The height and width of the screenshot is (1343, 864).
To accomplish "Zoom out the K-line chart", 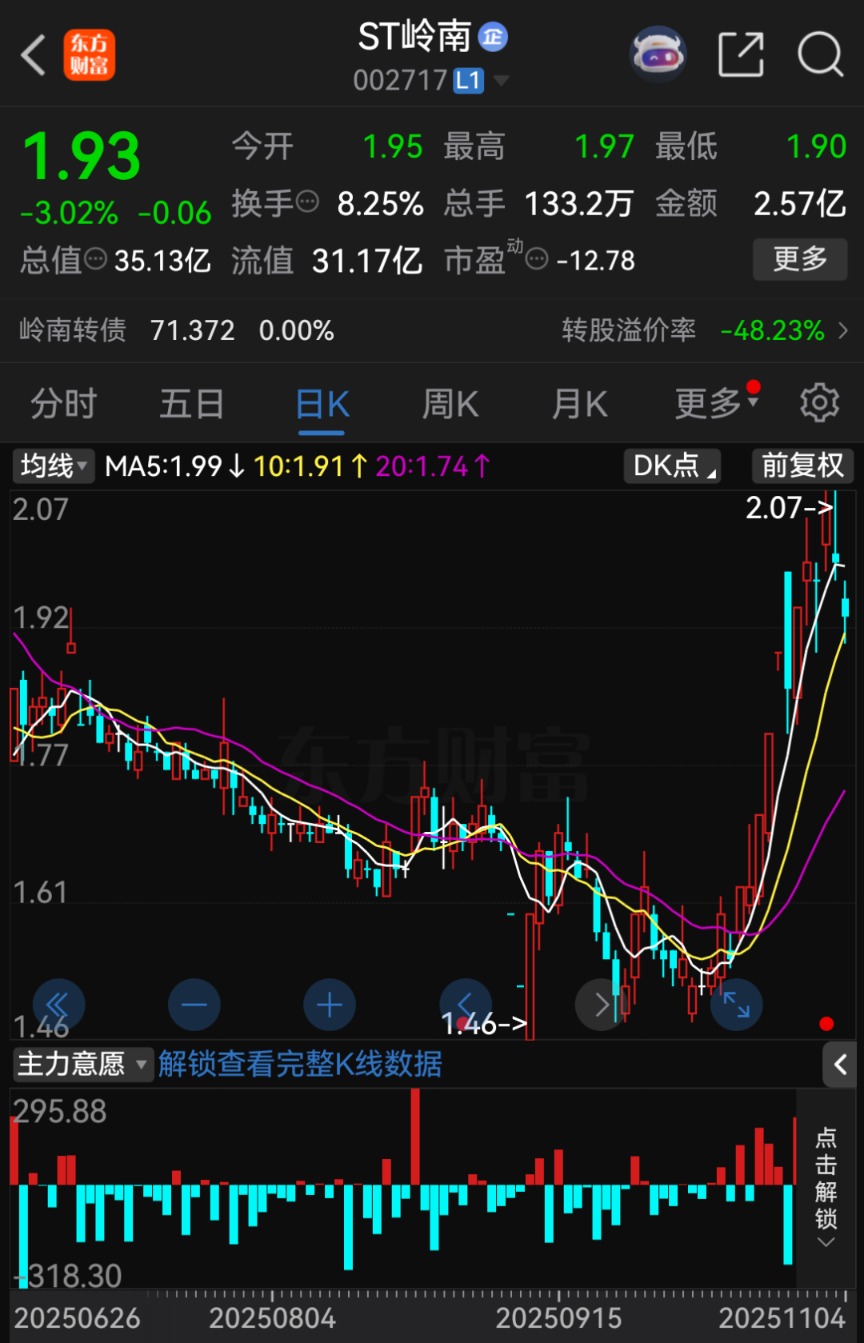I will 194,1005.
